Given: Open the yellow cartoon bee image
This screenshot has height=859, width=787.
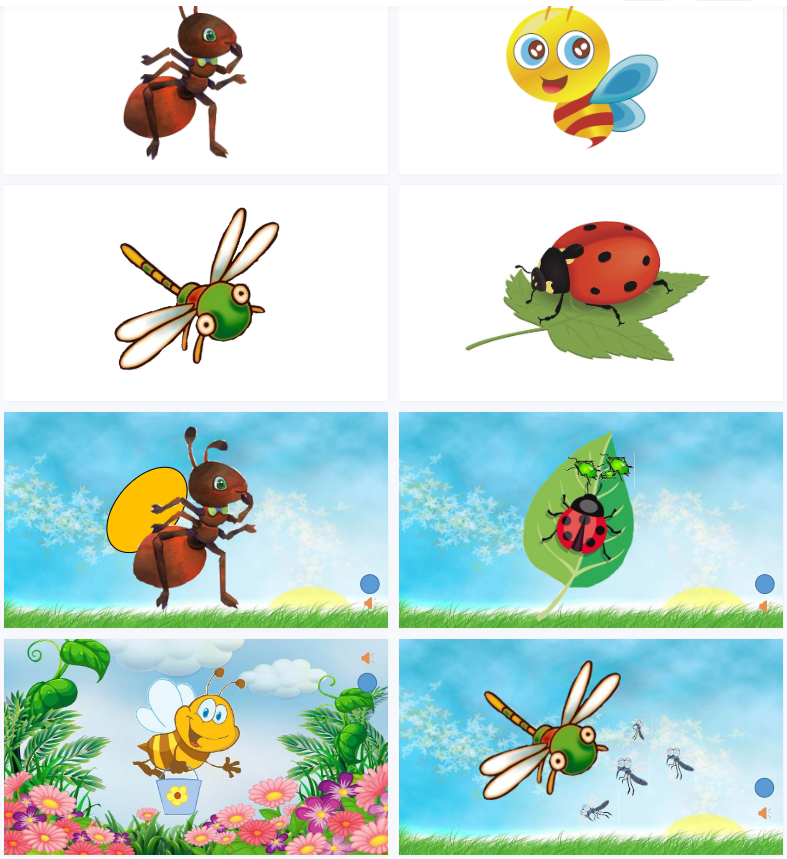Looking at the screenshot, I should tap(590, 88).
